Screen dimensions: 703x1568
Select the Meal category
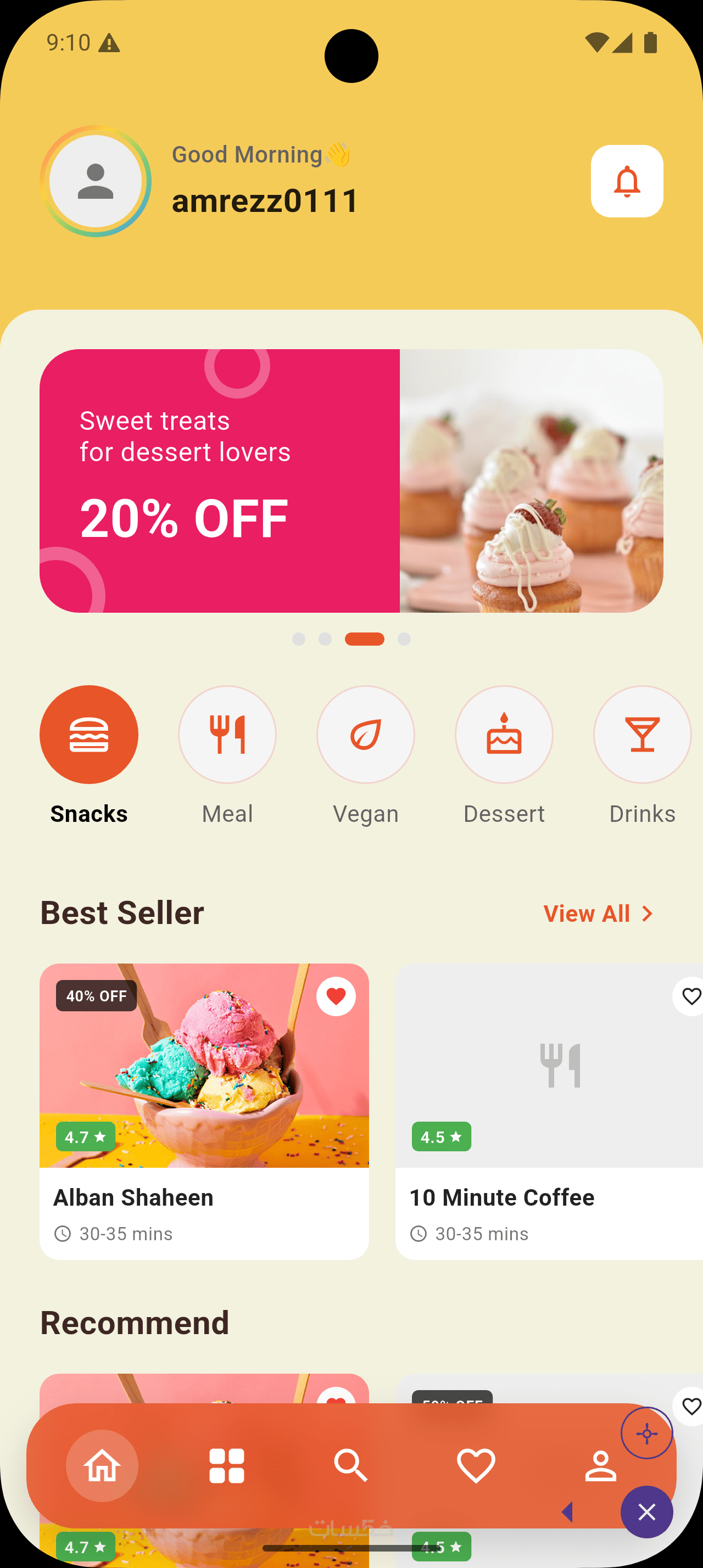(x=227, y=734)
